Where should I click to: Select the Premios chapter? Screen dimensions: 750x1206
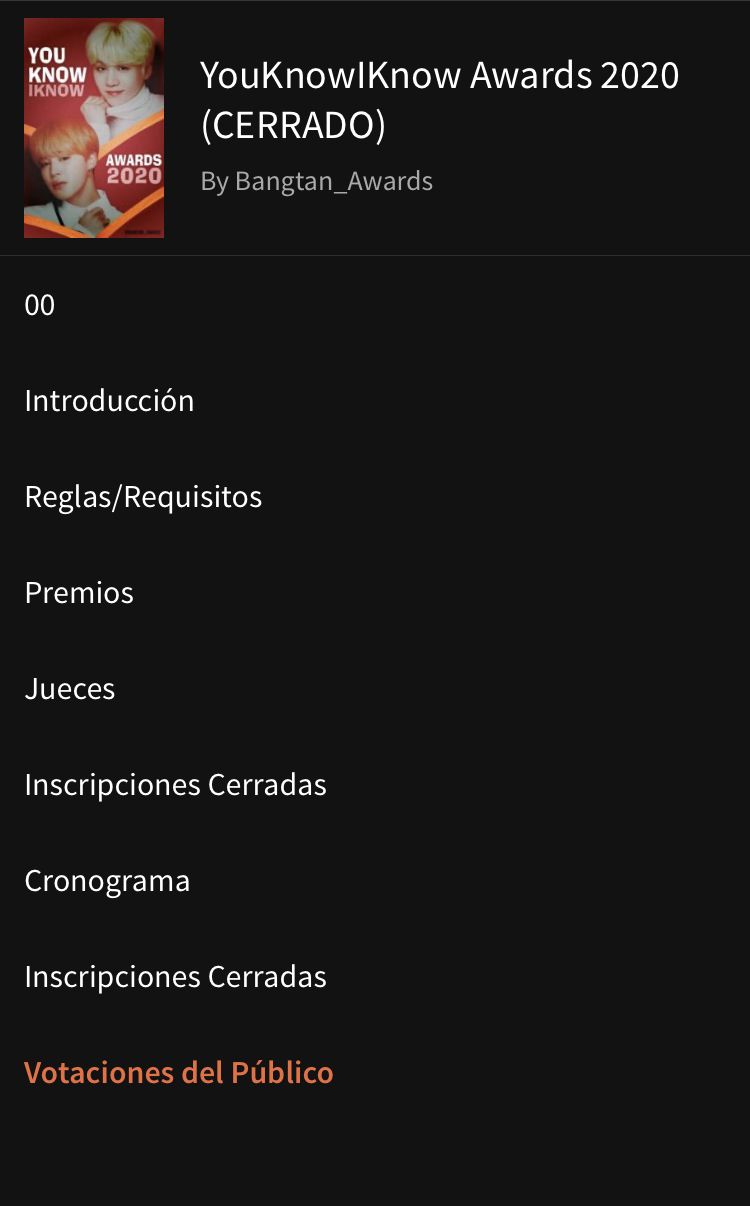click(375, 593)
